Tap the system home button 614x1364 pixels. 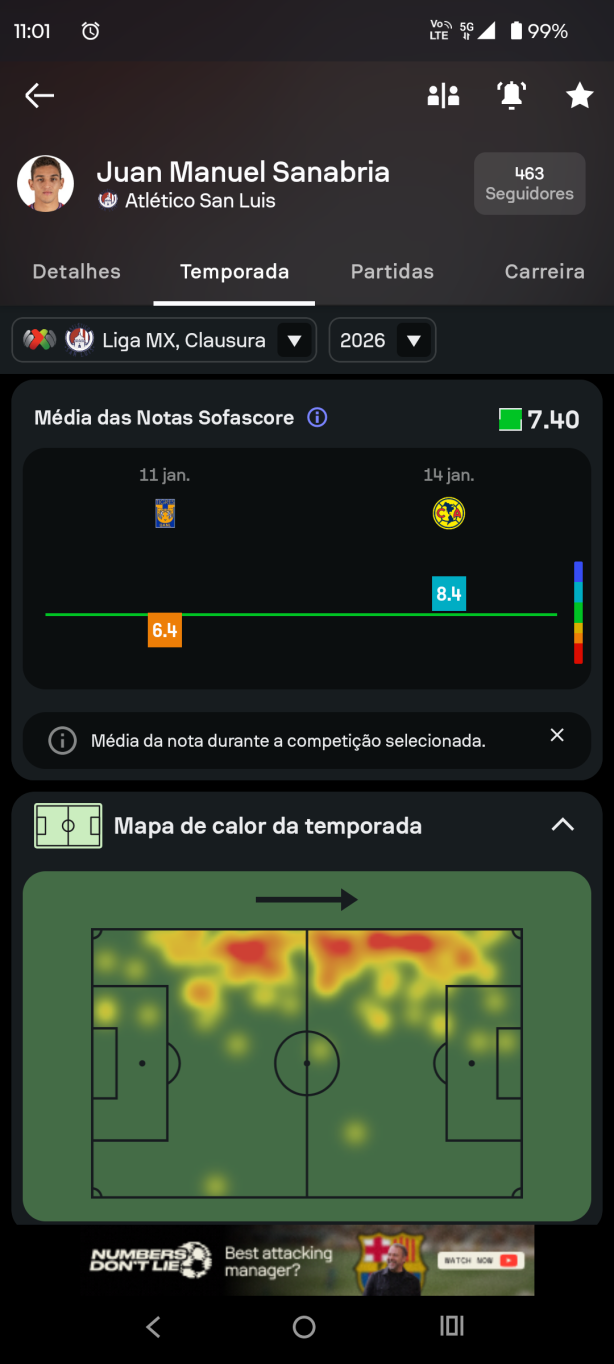click(304, 1326)
